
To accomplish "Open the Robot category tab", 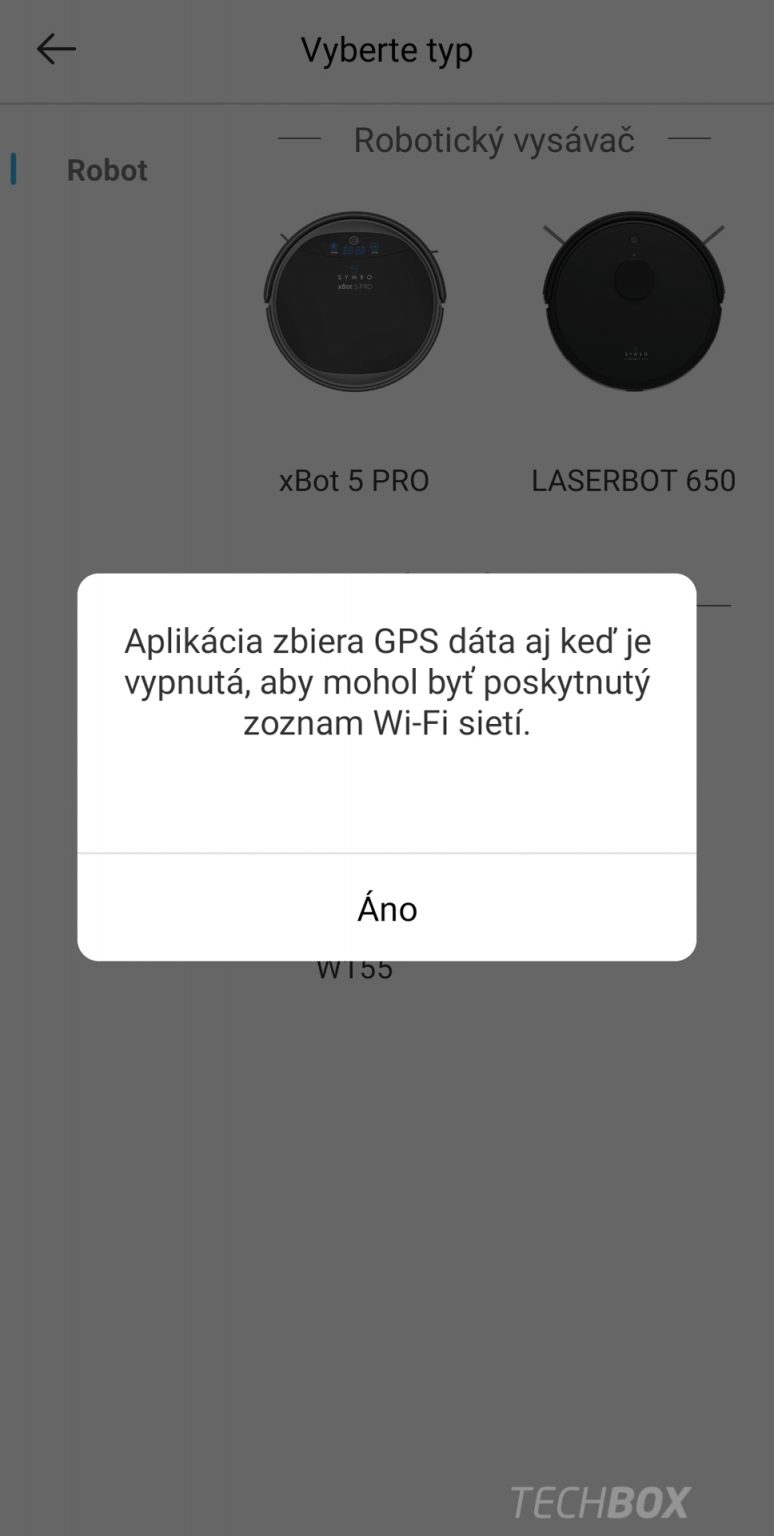I will tap(107, 170).
